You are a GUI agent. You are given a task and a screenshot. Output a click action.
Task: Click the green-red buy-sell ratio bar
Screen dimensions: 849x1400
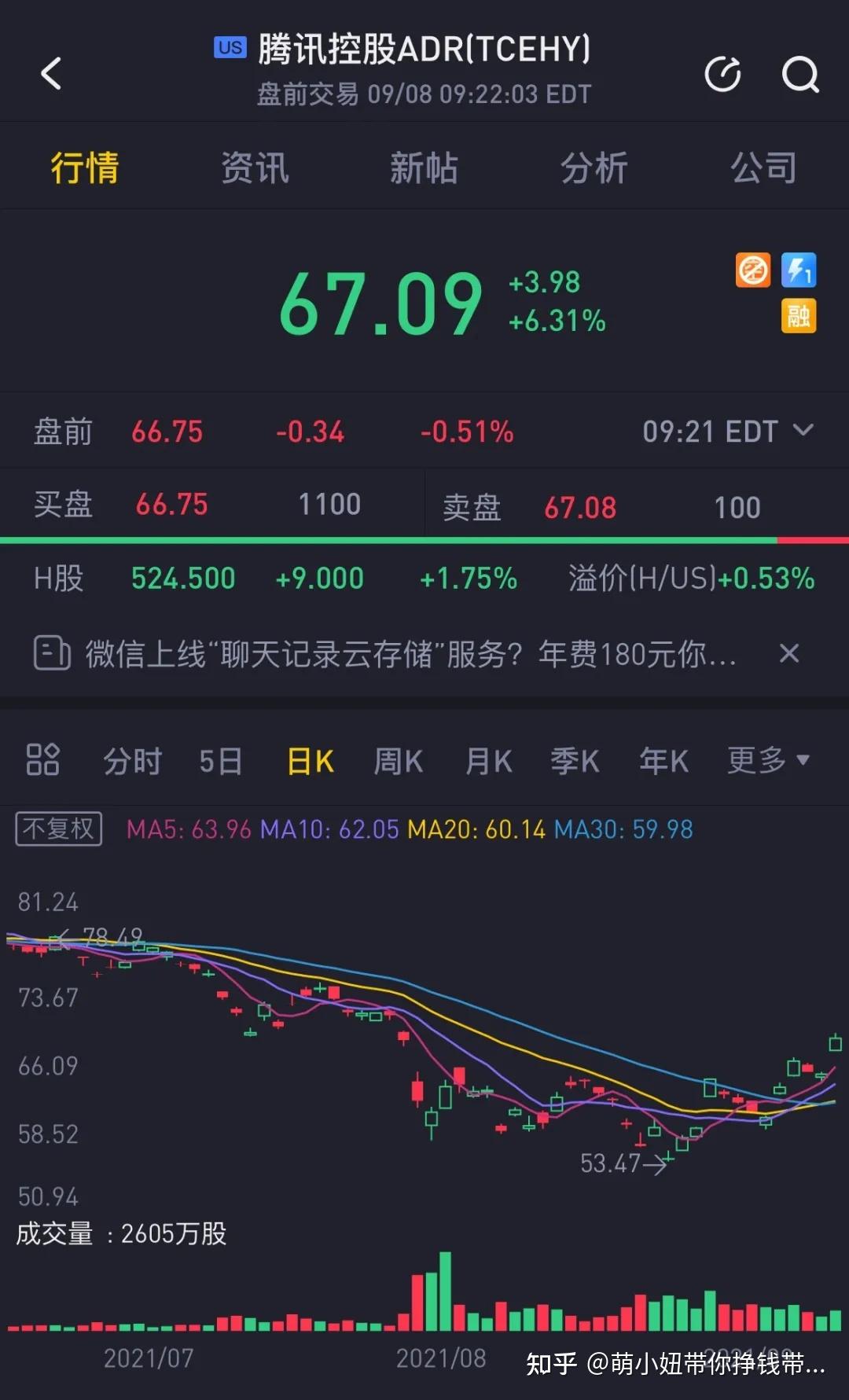pyautogui.click(x=424, y=540)
